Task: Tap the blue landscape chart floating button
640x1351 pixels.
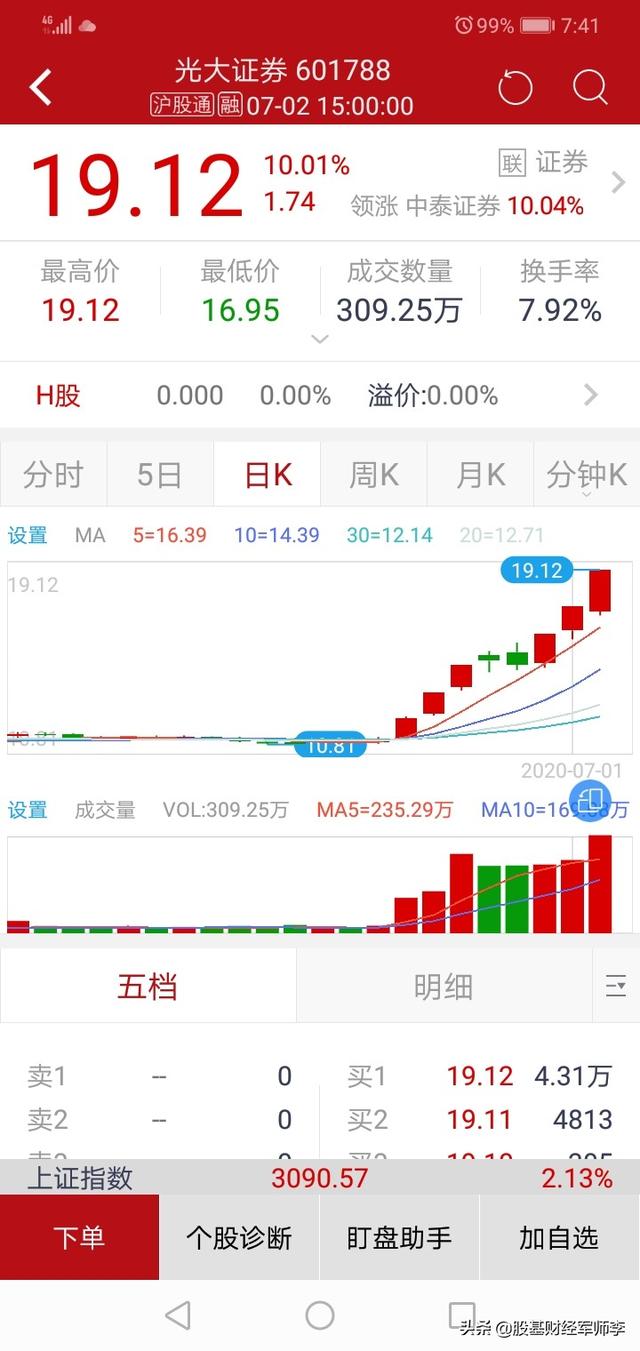Action: click(x=589, y=800)
